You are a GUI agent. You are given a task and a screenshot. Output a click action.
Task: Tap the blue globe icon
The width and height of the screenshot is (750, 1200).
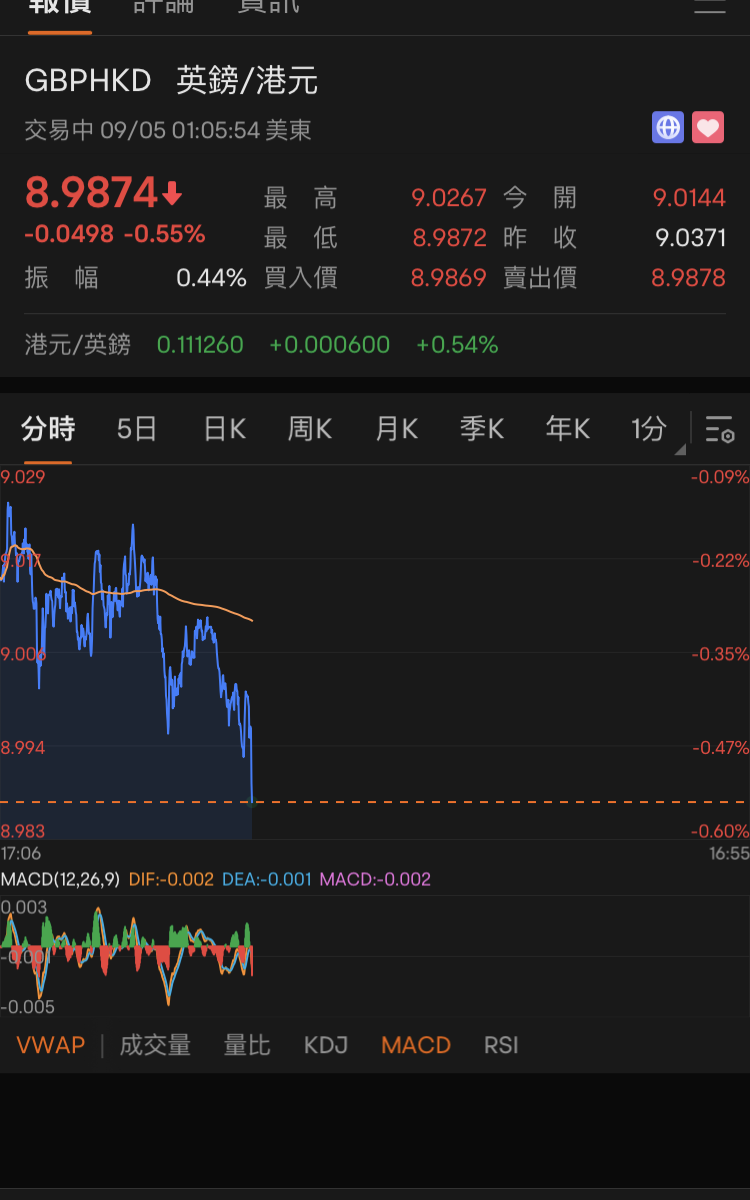point(668,128)
